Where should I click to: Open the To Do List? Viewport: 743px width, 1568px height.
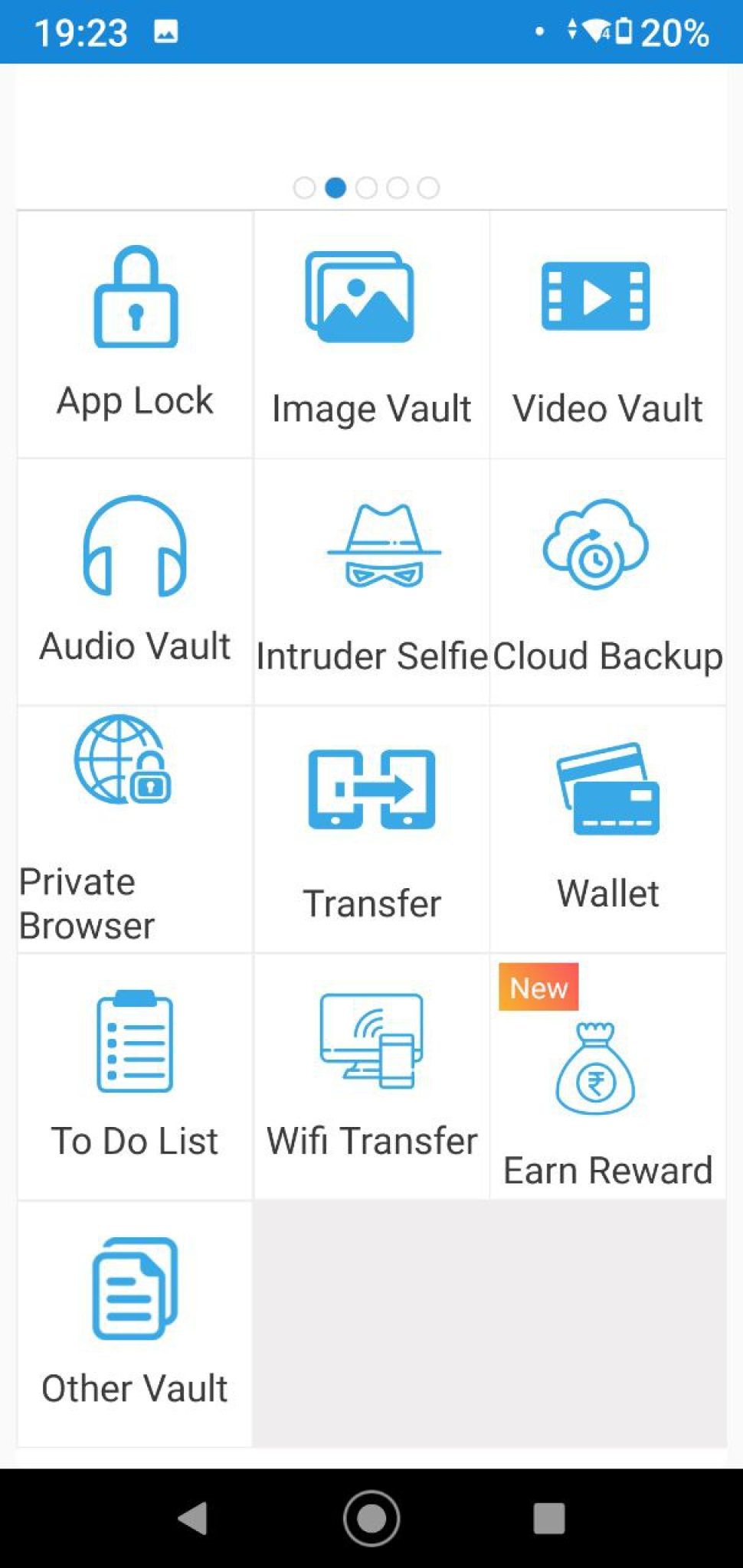point(134,1072)
